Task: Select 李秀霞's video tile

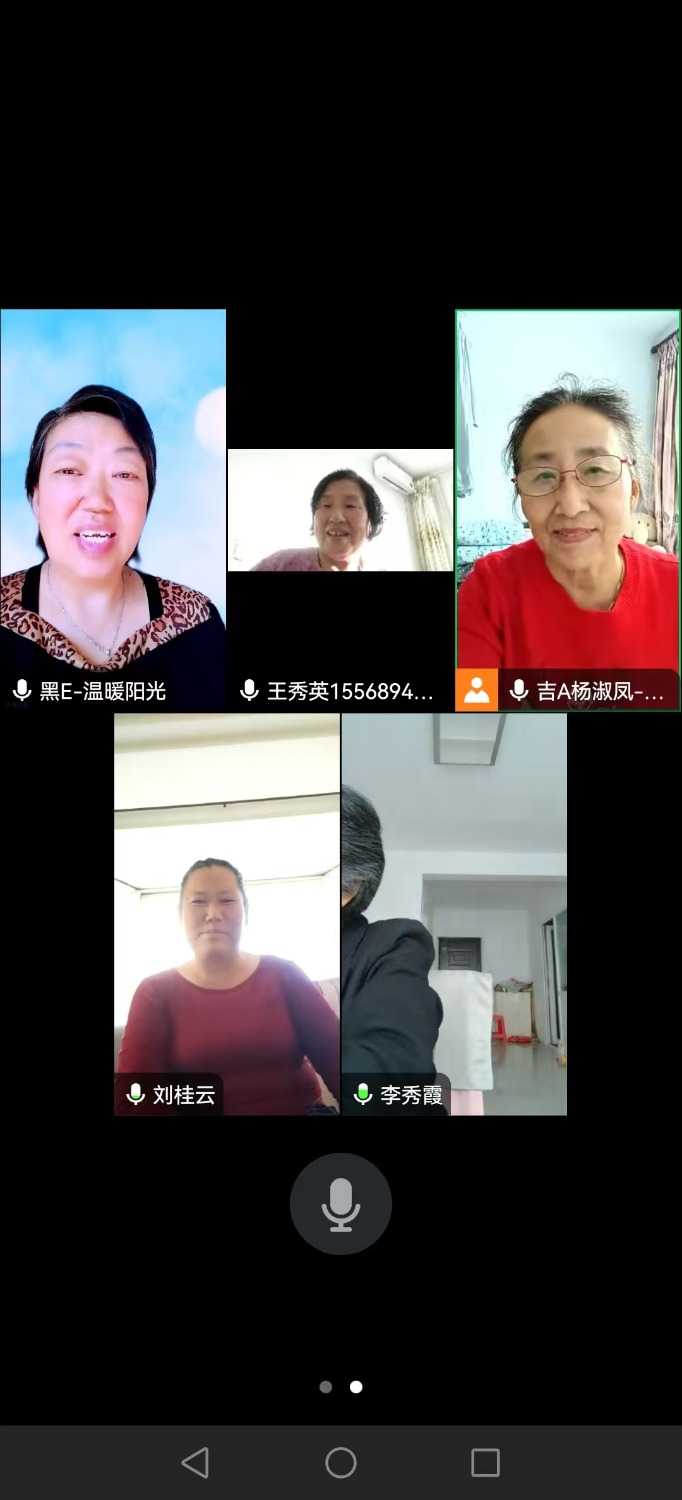Action: click(454, 913)
